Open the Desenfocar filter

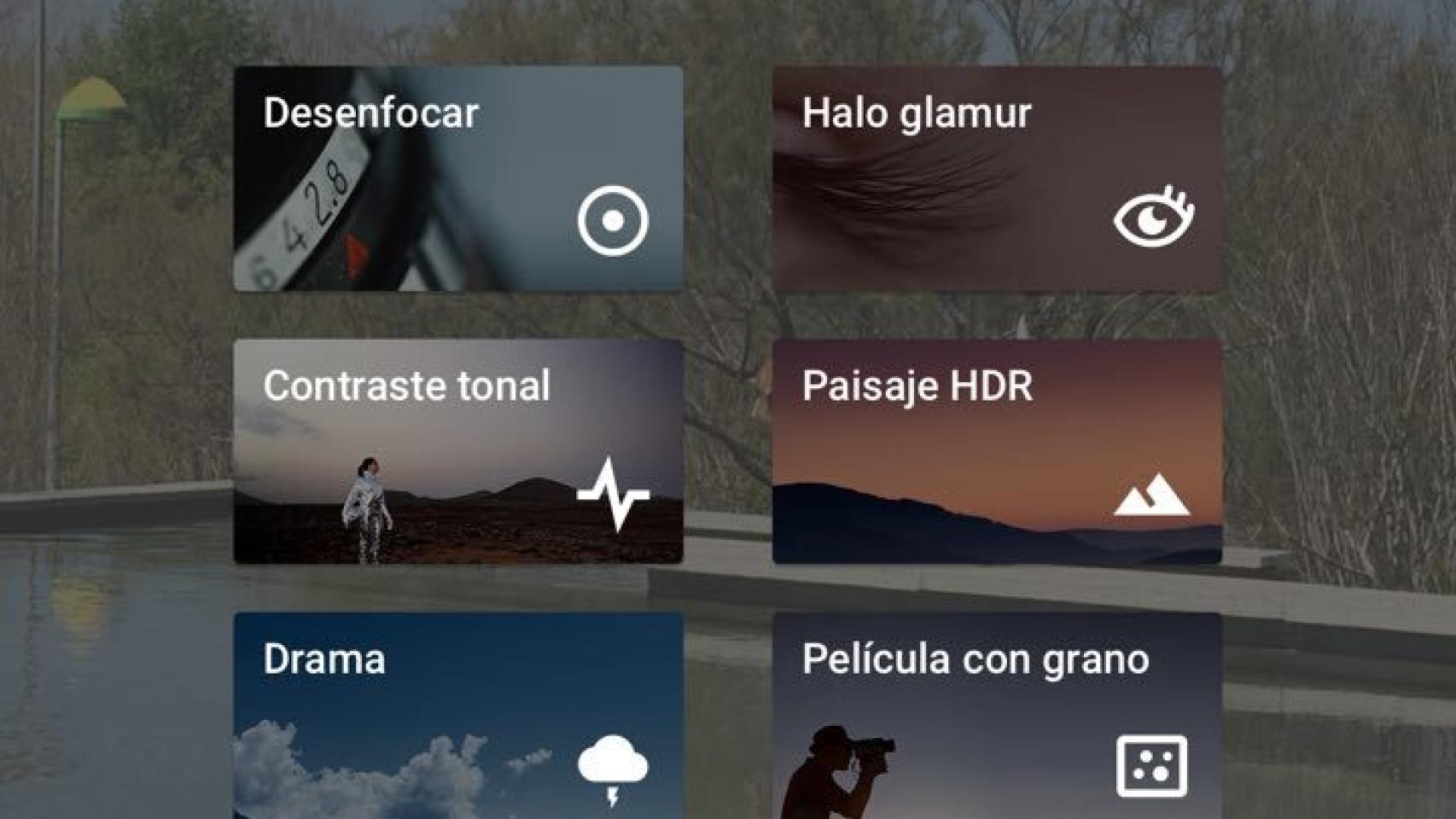[x=458, y=179]
